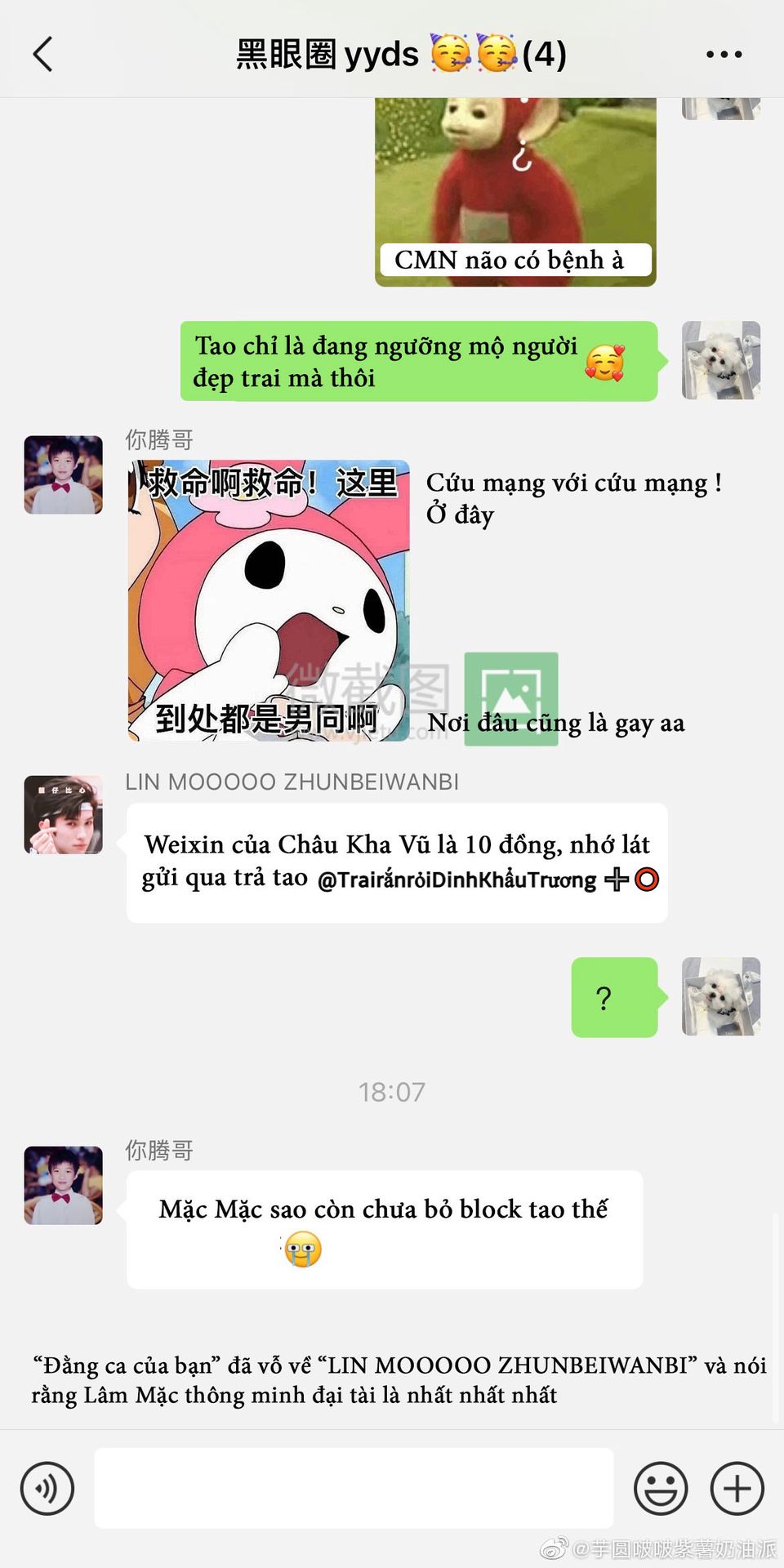This screenshot has height=1568, width=784.
Task: Open 你腾哥's avatar beside the rabbit sticker
Action: click(64, 474)
